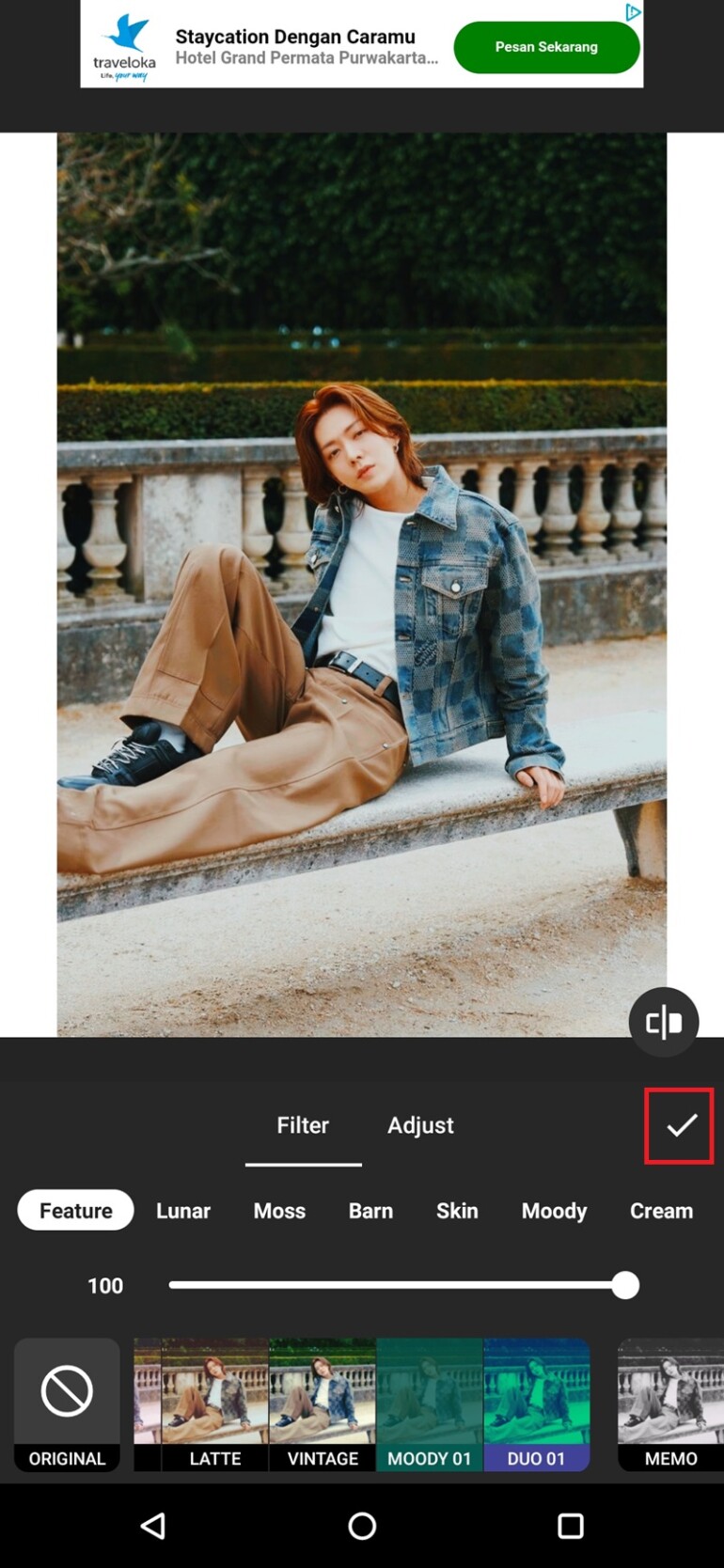Apply the VINTAGE filter
724x1568 pixels.
tap(323, 1405)
